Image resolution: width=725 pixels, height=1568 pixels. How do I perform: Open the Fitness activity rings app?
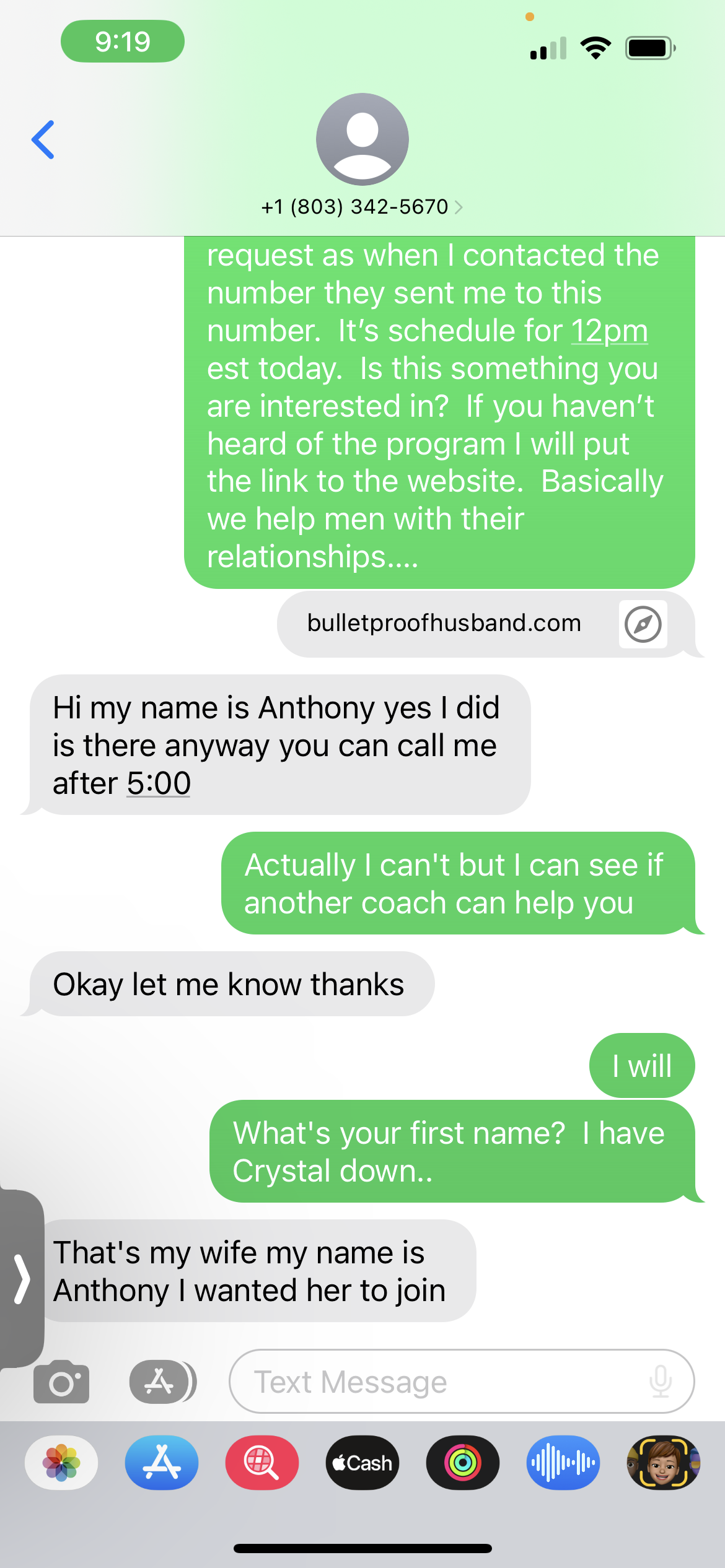coord(463,1462)
